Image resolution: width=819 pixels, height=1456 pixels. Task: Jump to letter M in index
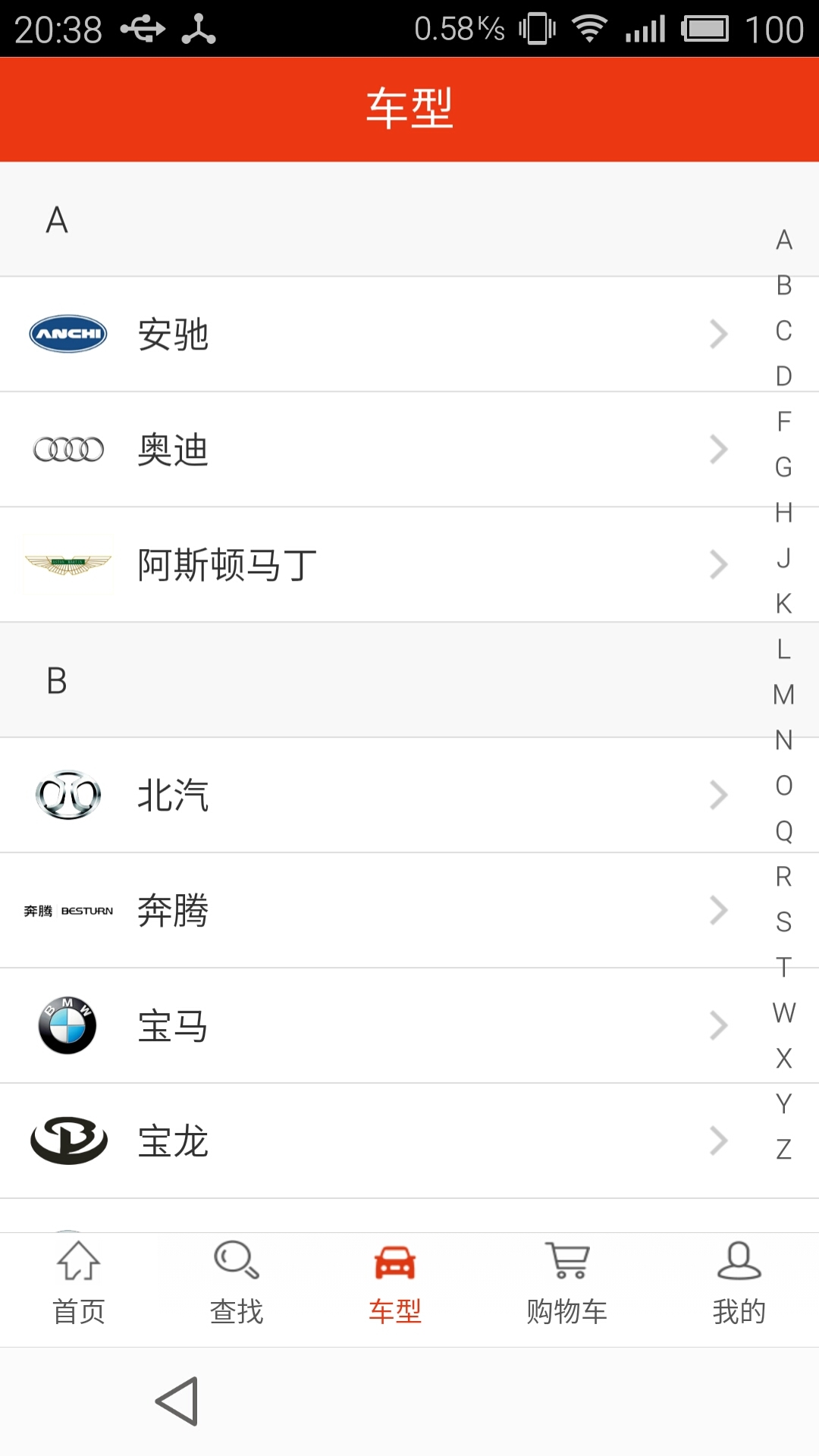(x=784, y=695)
